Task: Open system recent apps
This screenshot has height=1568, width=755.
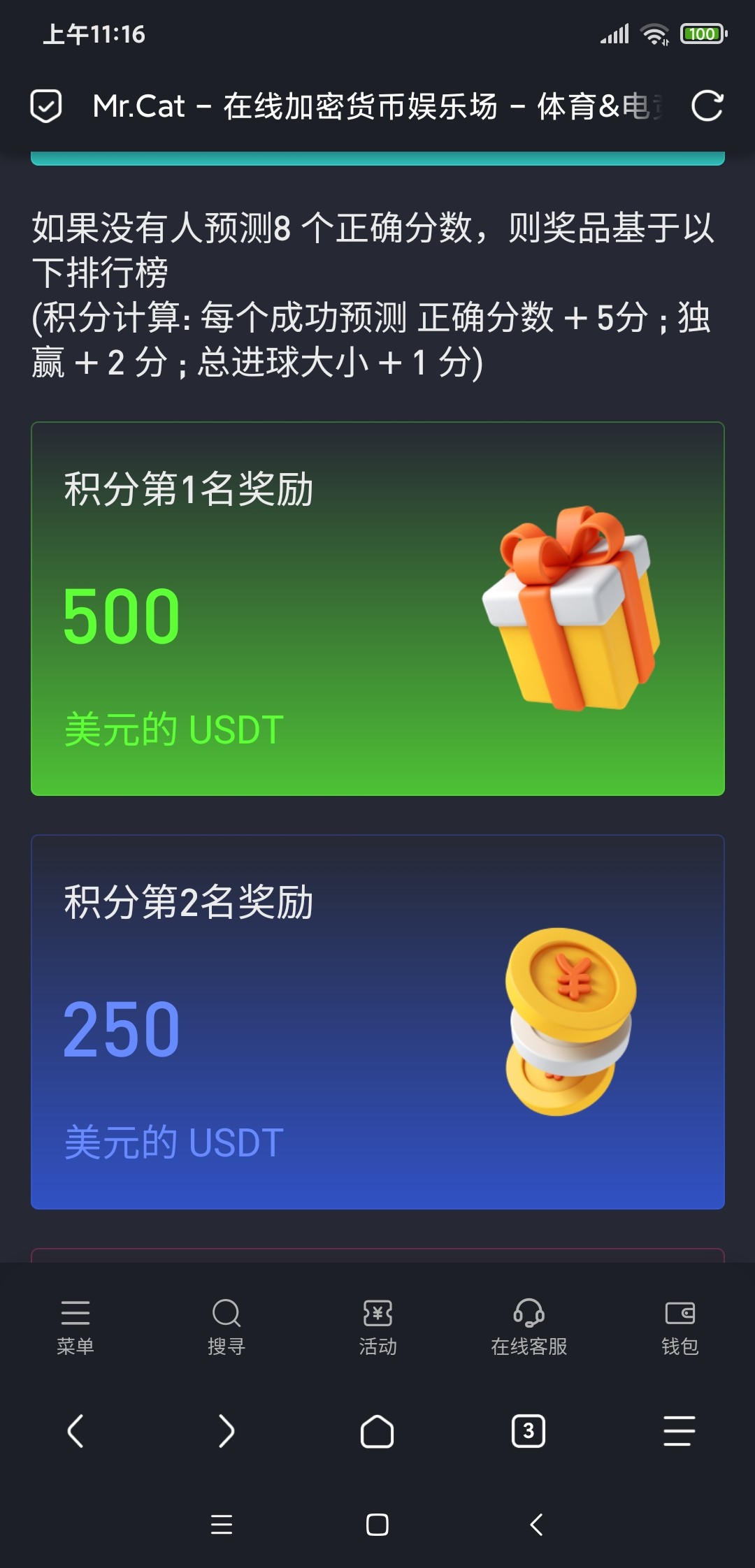Action: point(221,1524)
